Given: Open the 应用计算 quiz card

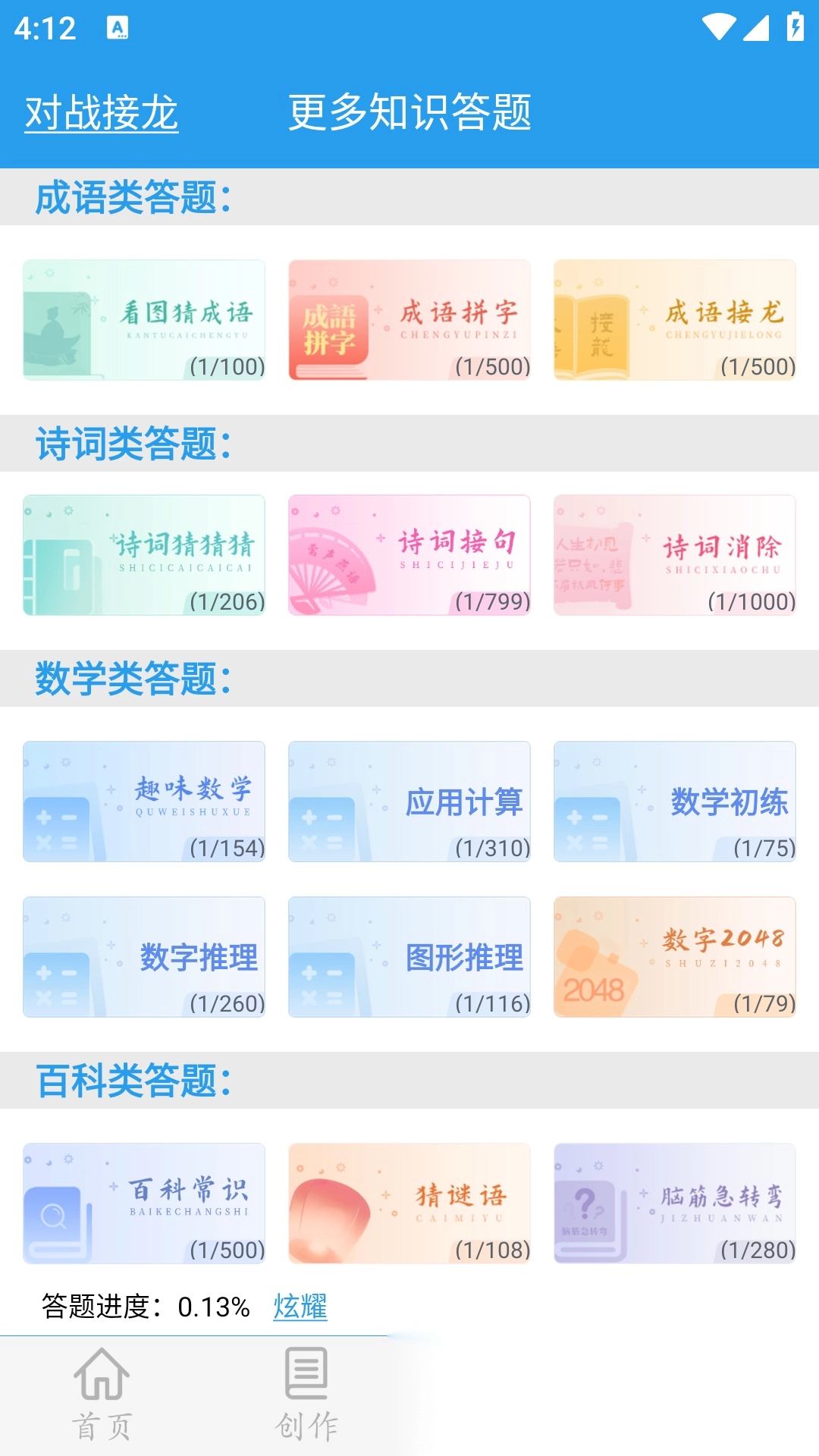Looking at the screenshot, I should pos(409,802).
